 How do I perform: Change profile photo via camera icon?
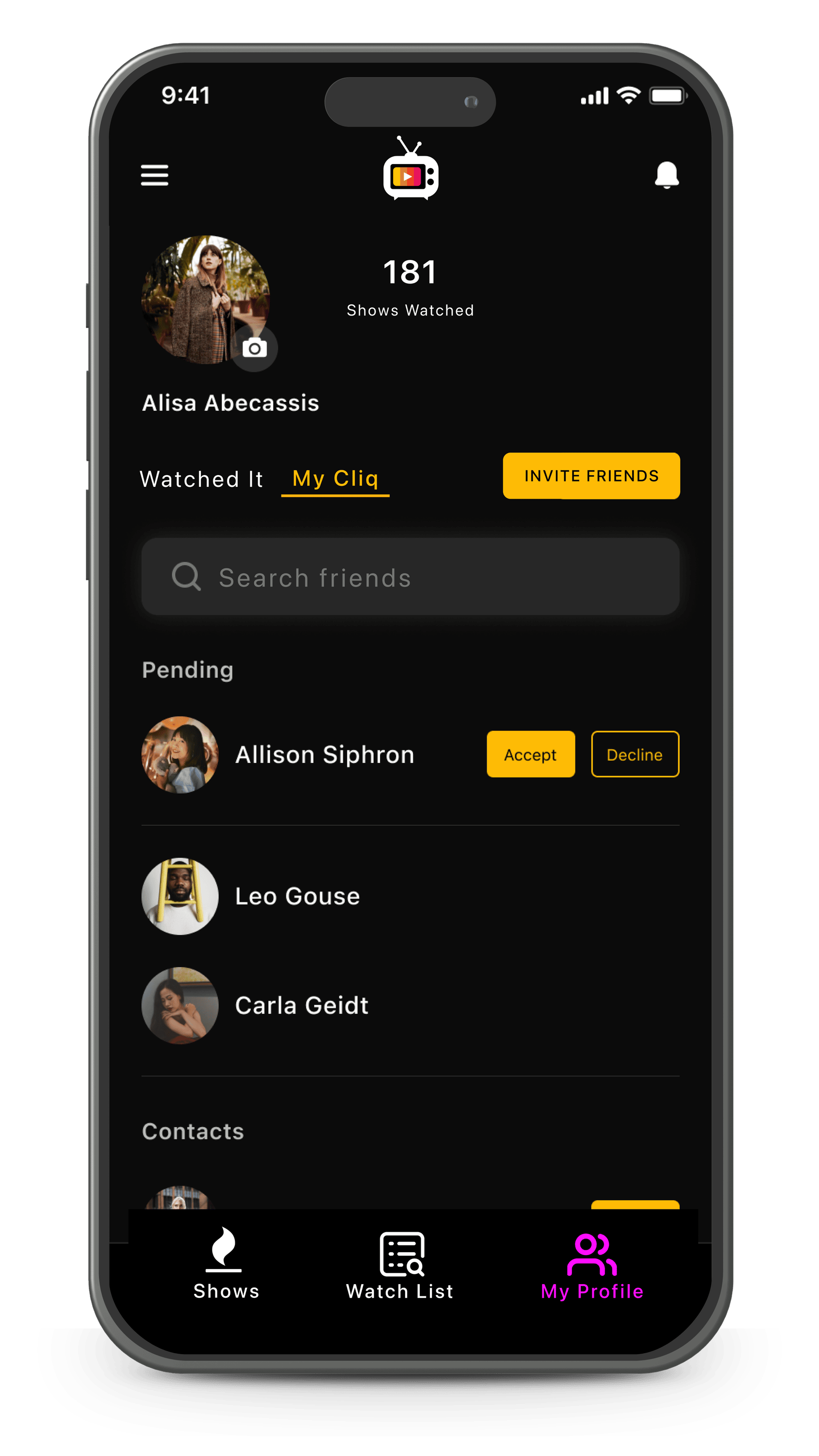click(x=254, y=348)
